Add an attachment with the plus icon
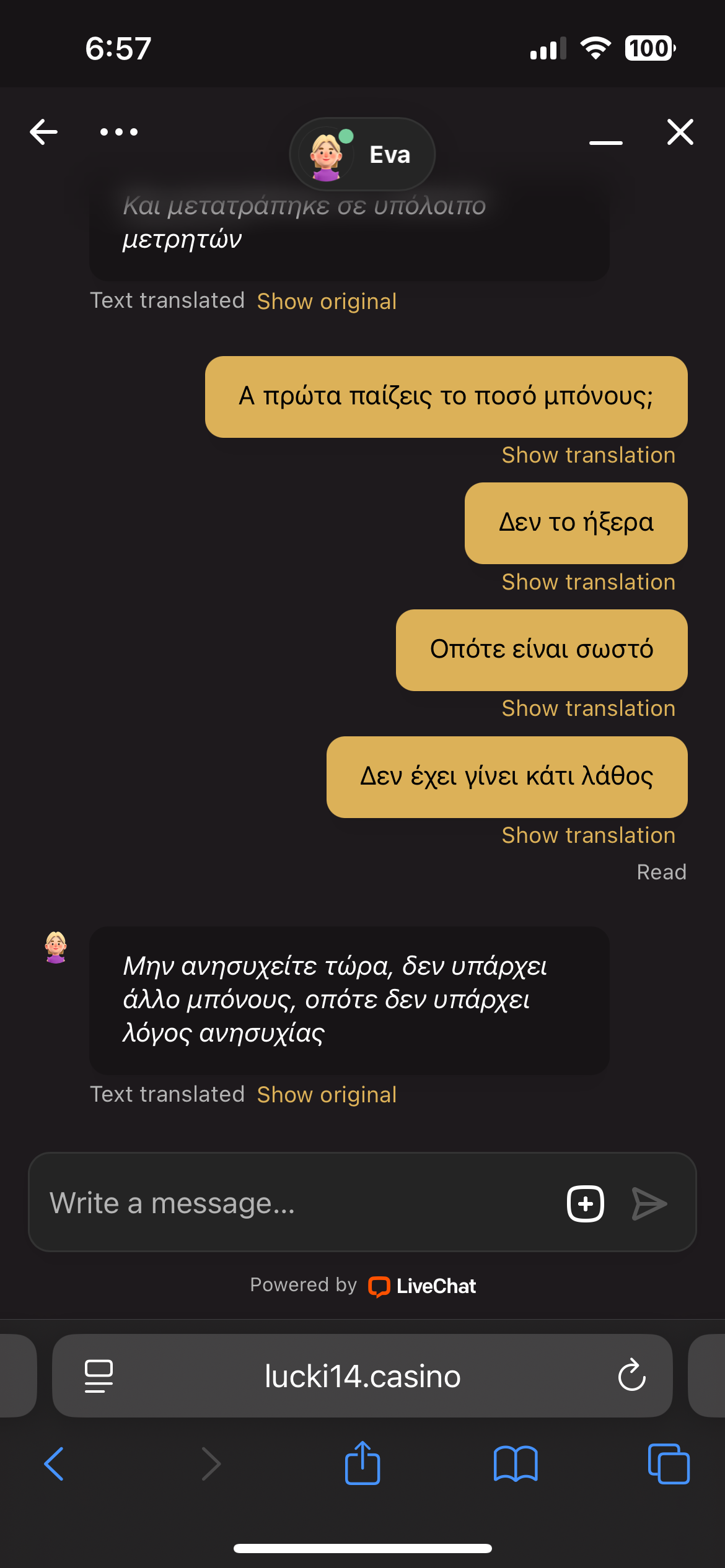This screenshot has height=1568, width=725. click(585, 1203)
